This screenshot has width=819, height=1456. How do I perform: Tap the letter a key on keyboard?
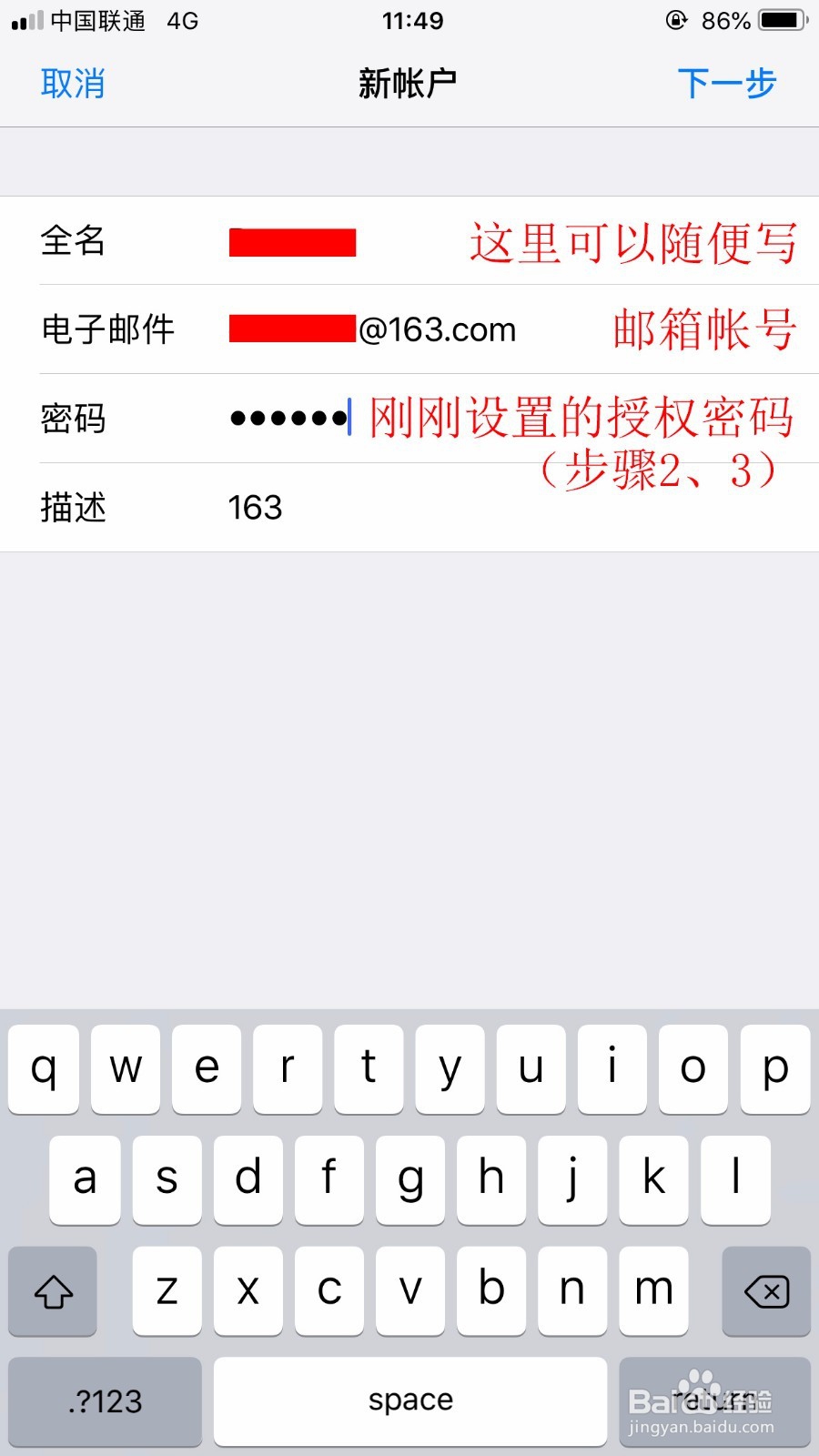tap(84, 1180)
